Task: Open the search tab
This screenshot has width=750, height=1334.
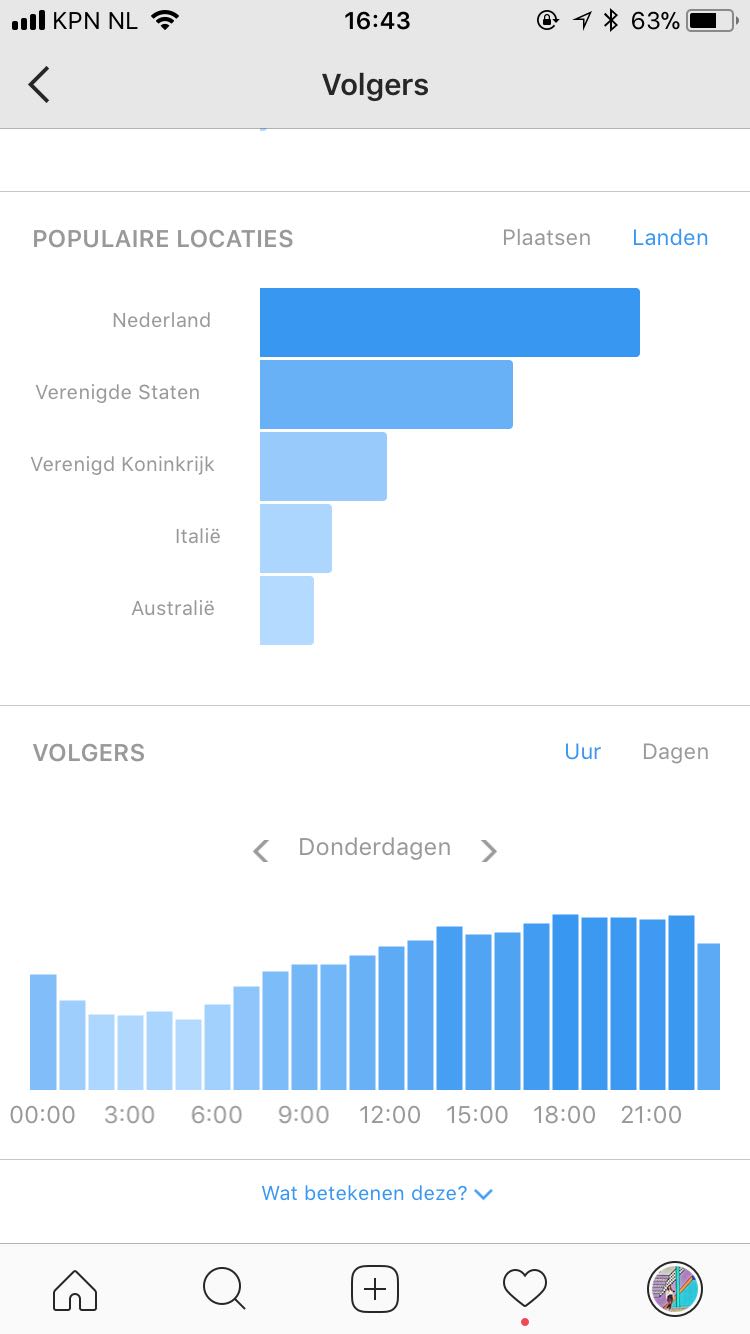Action: pos(224,1289)
